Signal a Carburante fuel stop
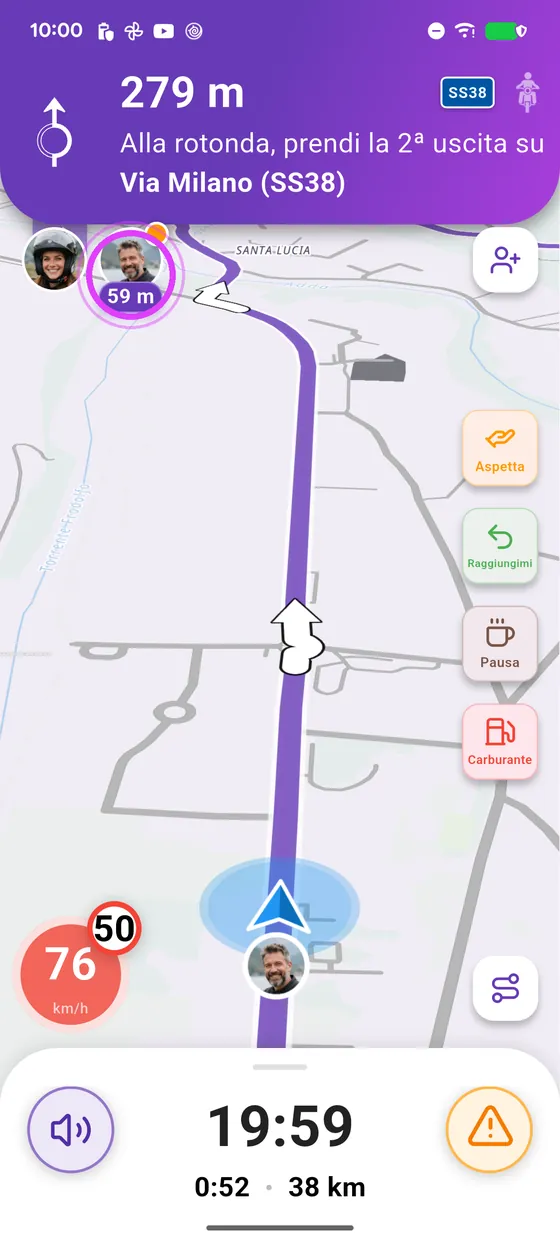560x1244 pixels. click(x=500, y=742)
